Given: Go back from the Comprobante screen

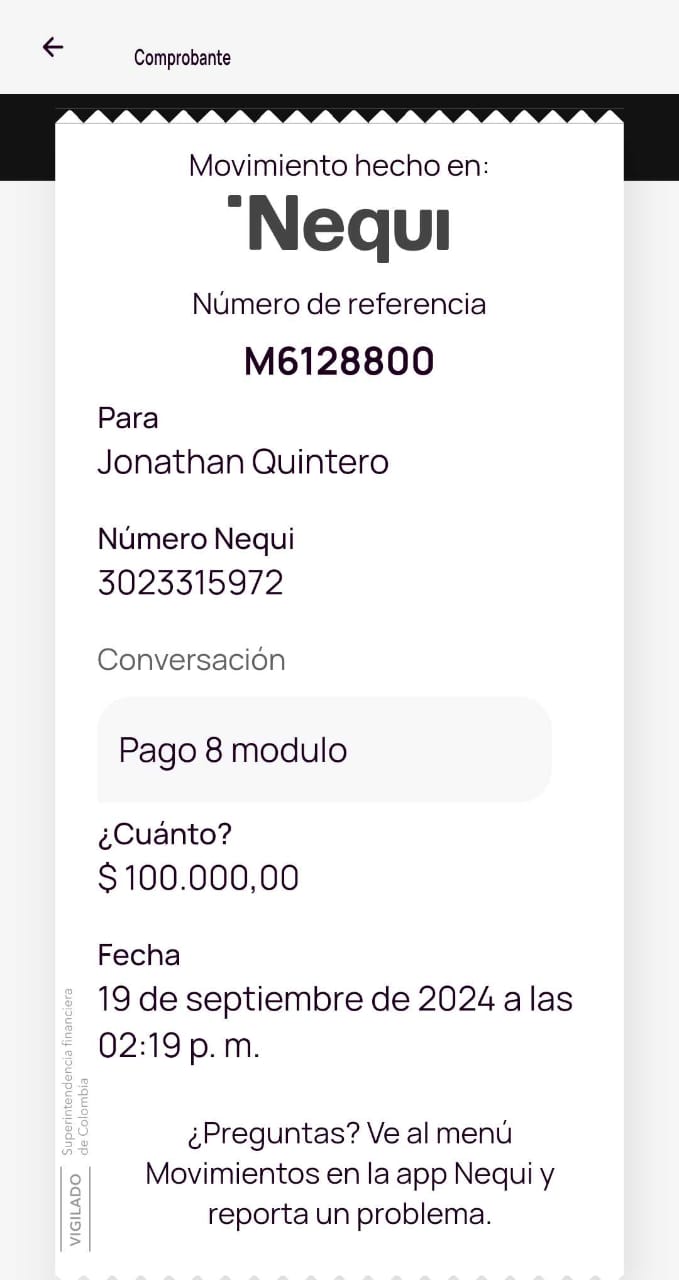Looking at the screenshot, I should pyautogui.click(x=53, y=47).
